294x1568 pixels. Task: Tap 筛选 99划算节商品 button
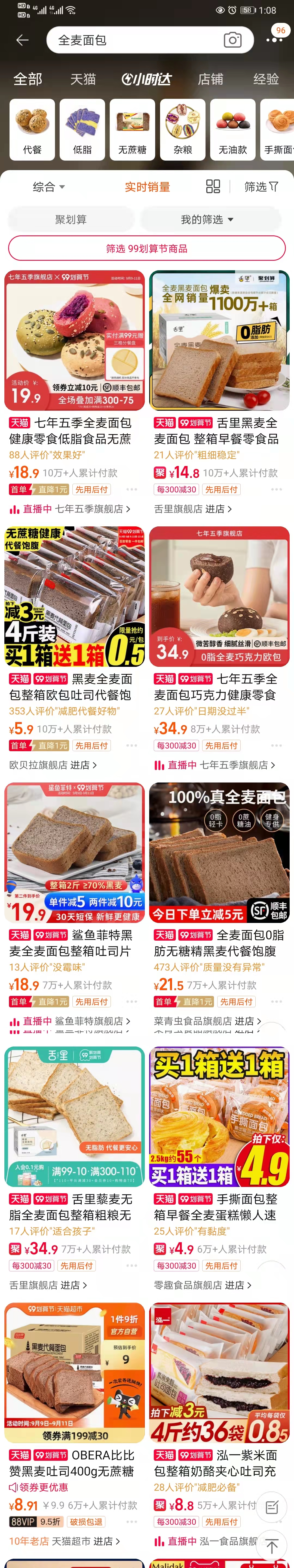pos(147,248)
